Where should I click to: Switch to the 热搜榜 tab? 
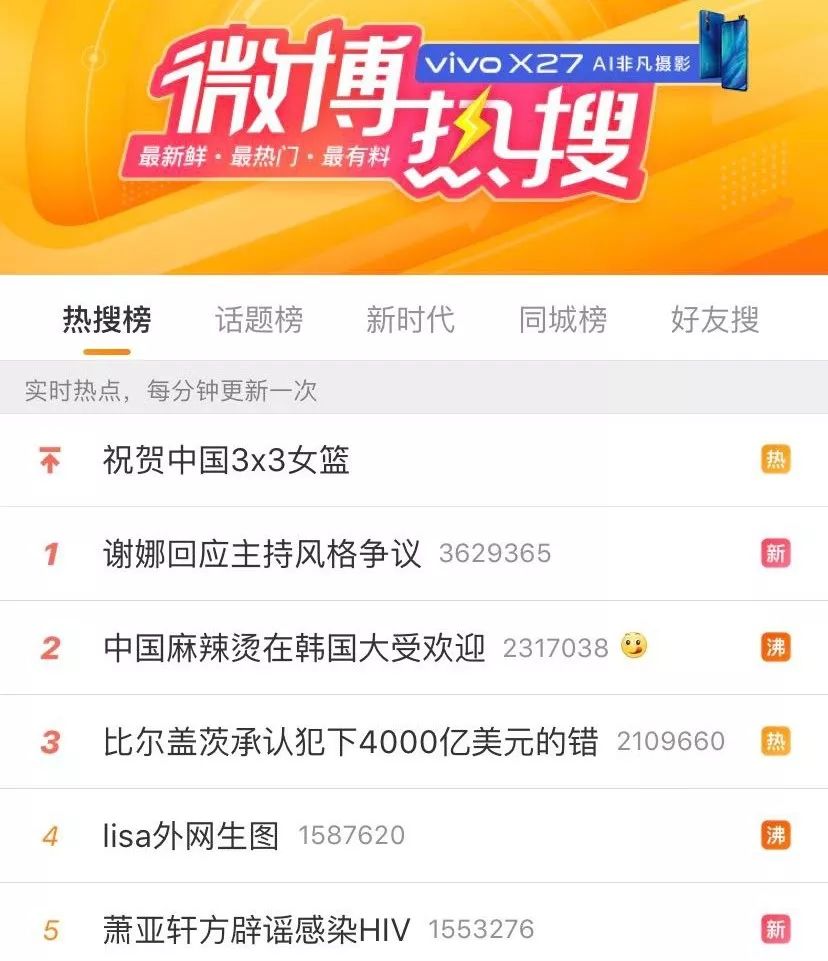107,320
